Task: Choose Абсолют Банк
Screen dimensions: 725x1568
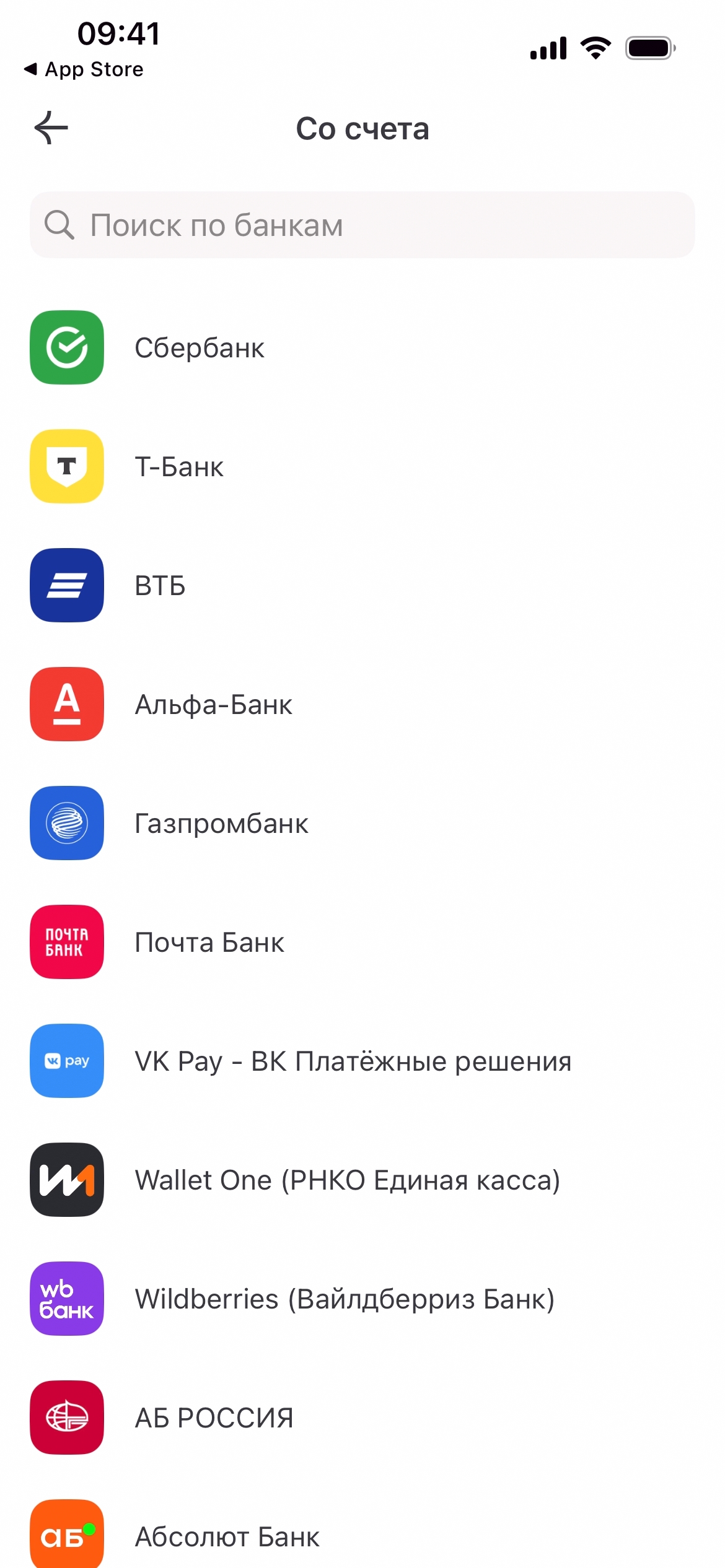Action: point(227,1536)
